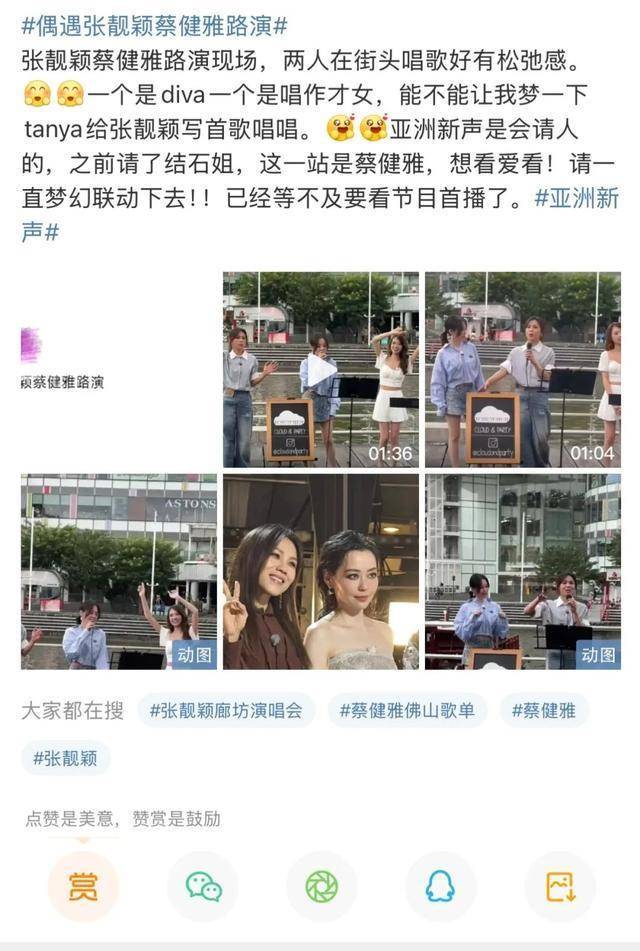The image size is (640, 951).
Task: Tap the 赏 reward button
Action: [x=83, y=886]
